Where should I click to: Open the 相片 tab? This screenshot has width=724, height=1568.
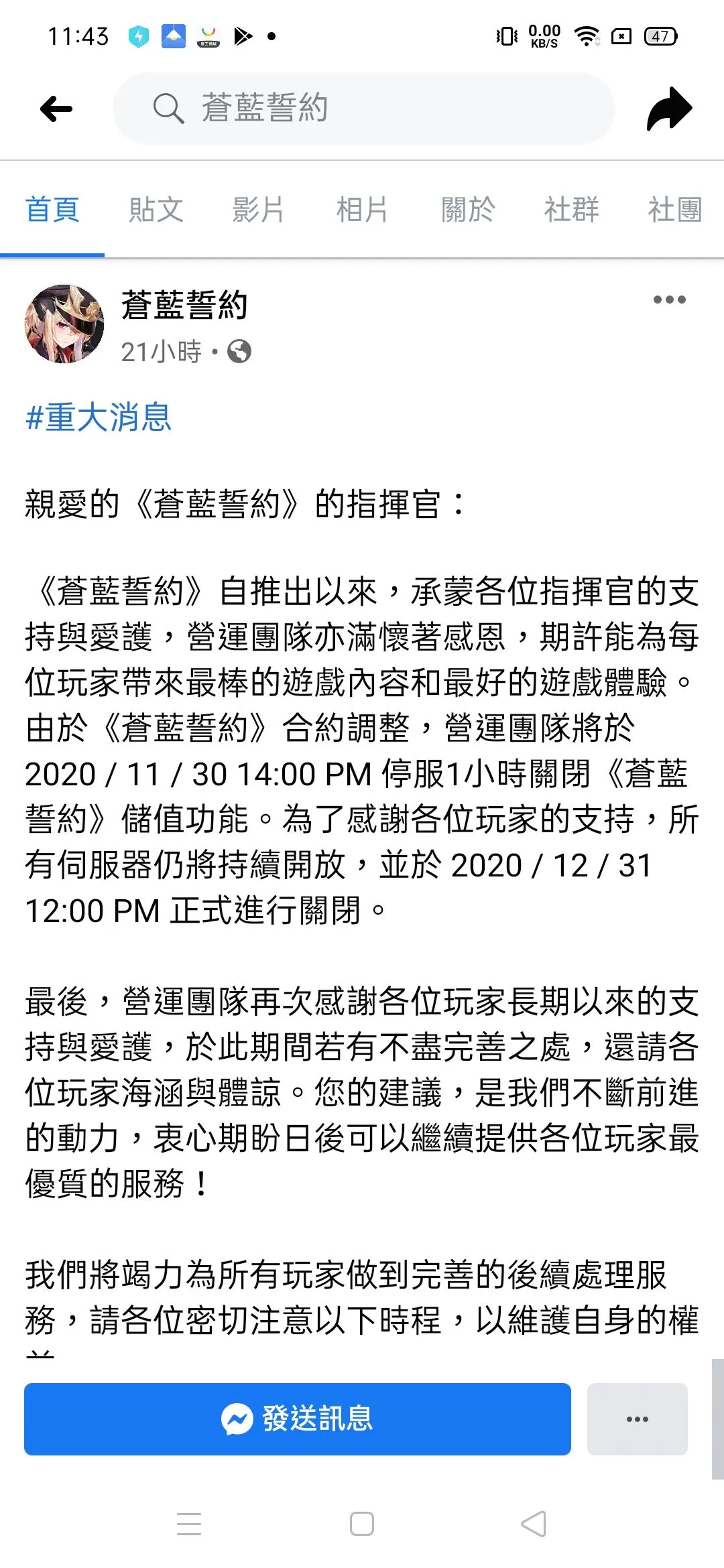tap(362, 209)
